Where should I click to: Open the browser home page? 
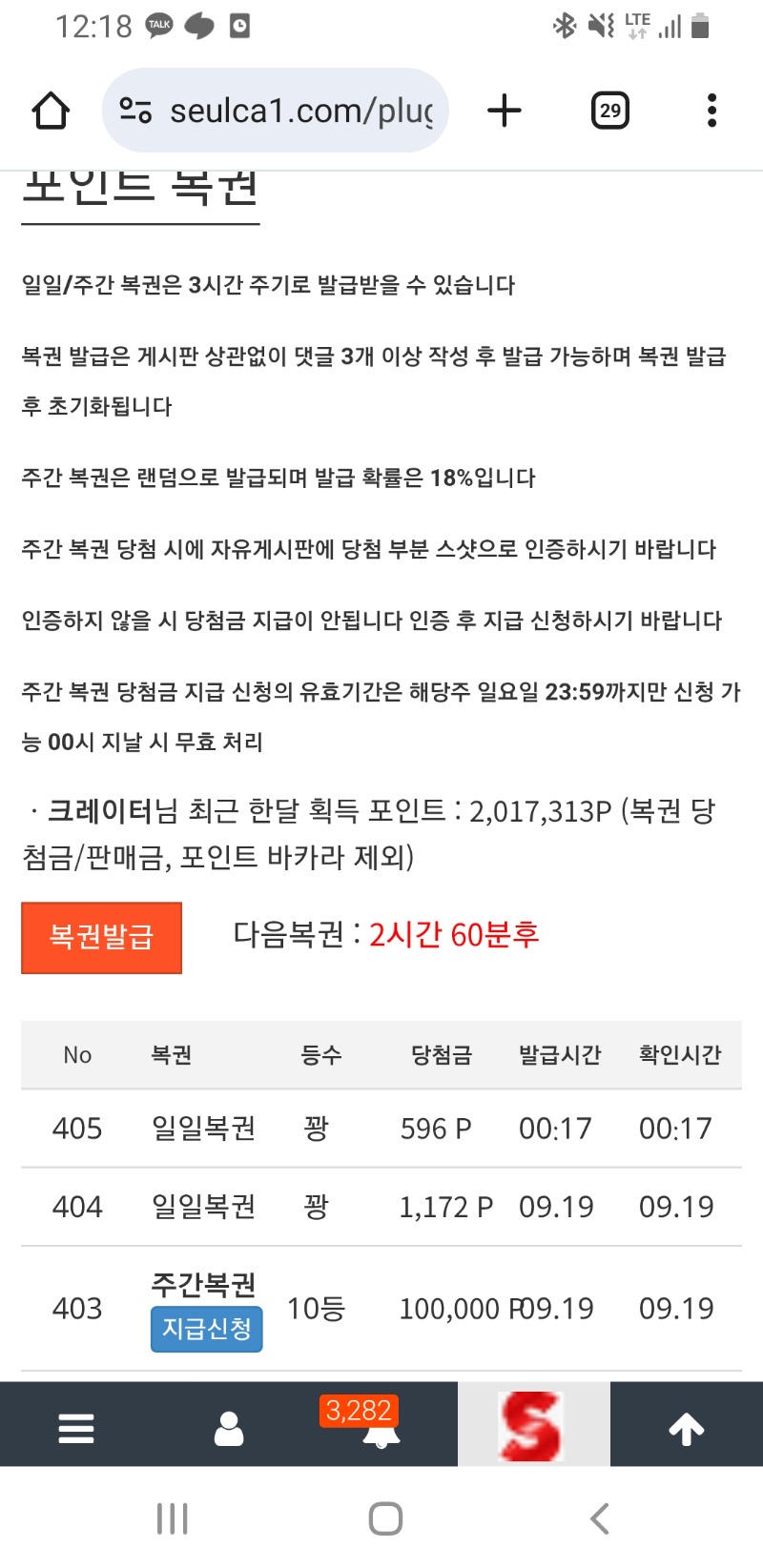point(51,111)
